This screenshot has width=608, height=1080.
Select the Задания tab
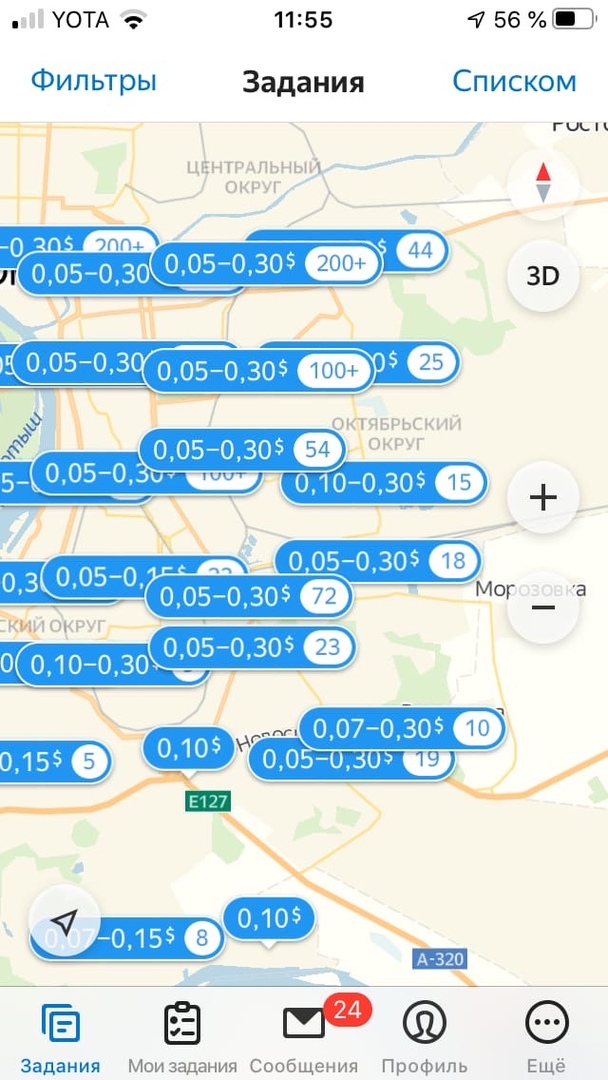pos(61,1038)
